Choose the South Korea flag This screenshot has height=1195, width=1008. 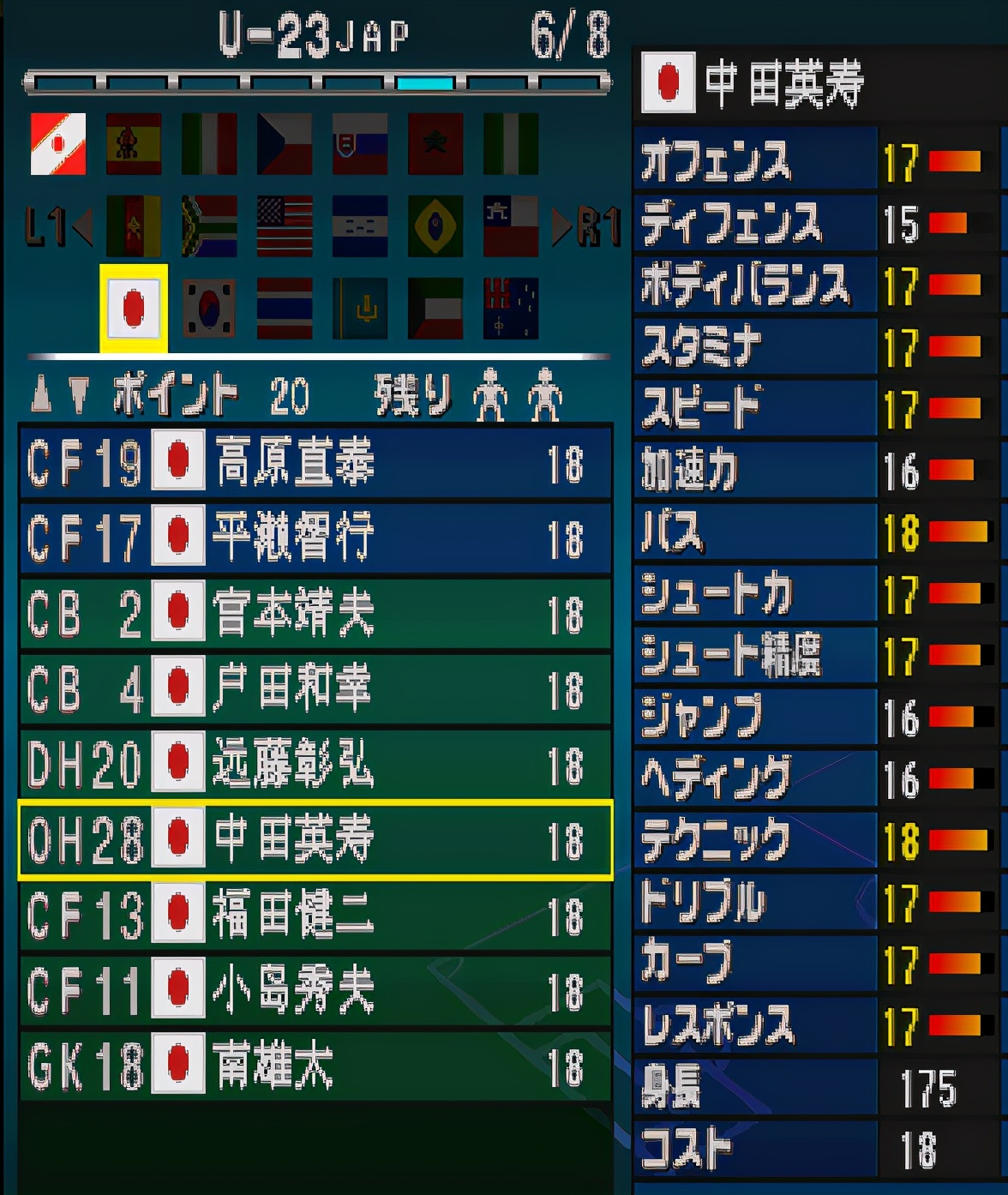(209, 309)
